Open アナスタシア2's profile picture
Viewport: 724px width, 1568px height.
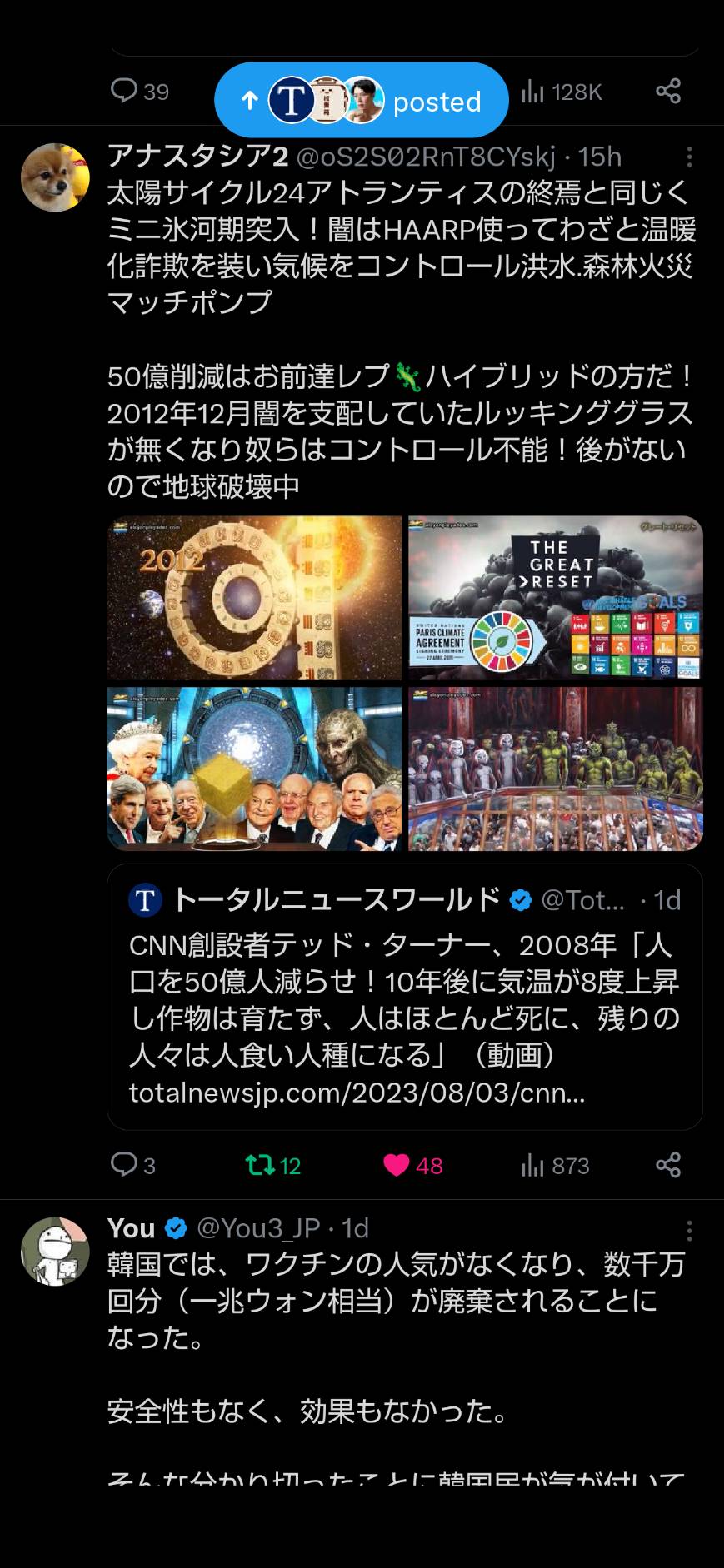click(55, 177)
